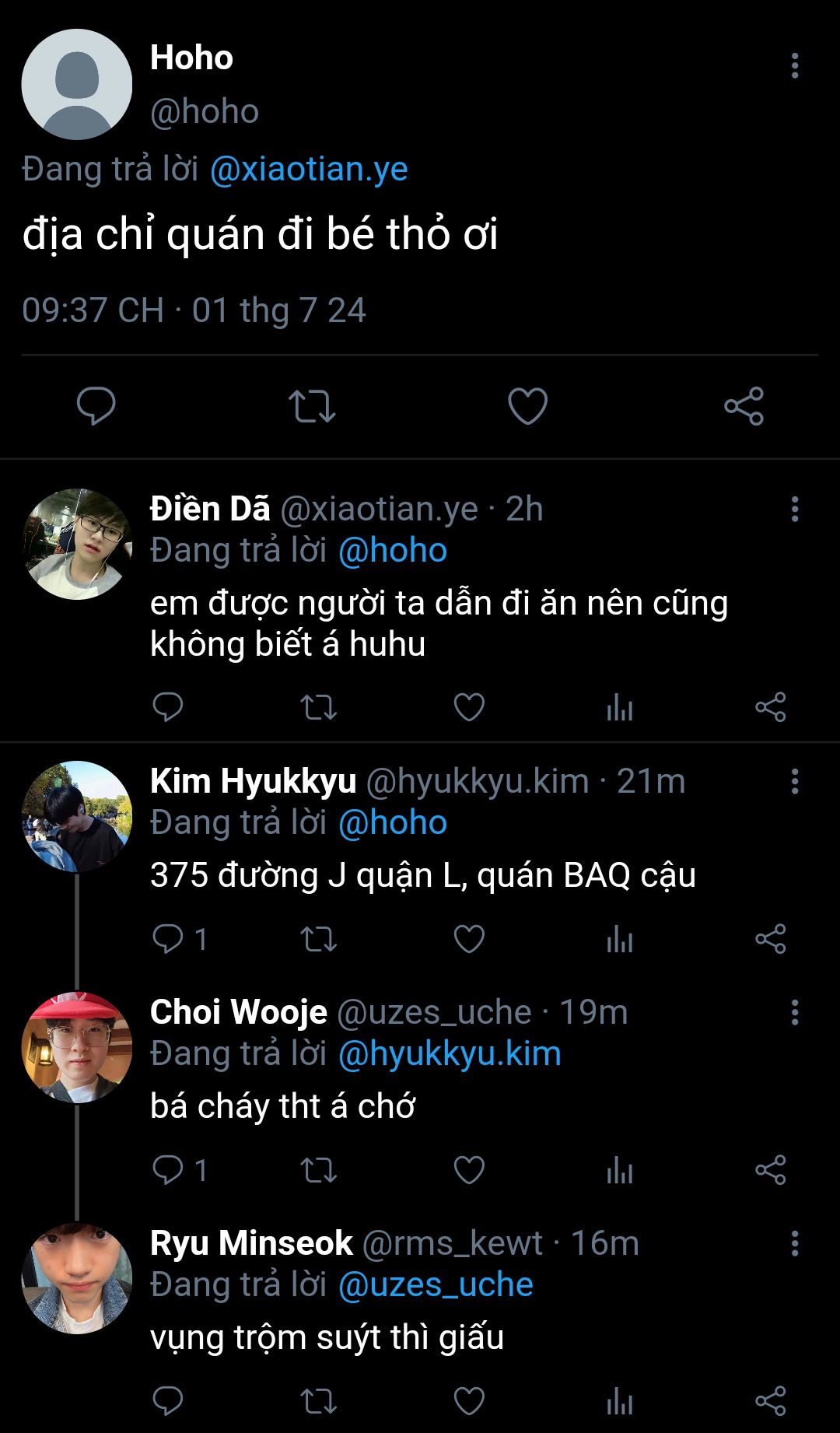840x1433 pixels.
Task: Open overflow menu on Hoho's main tweet
Action: (x=794, y=66)
